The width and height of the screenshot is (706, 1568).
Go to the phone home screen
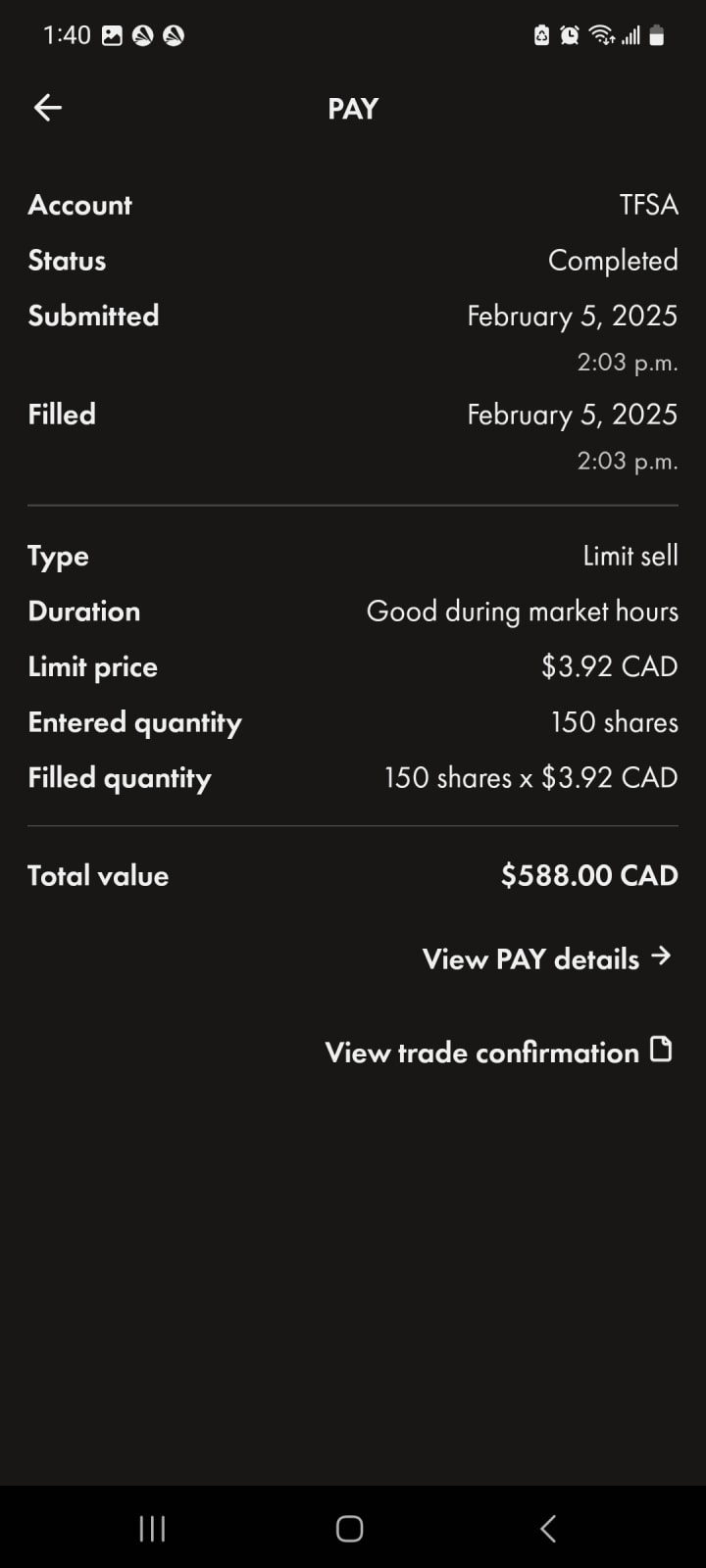pyautogui.click(x=350, y=1528)
